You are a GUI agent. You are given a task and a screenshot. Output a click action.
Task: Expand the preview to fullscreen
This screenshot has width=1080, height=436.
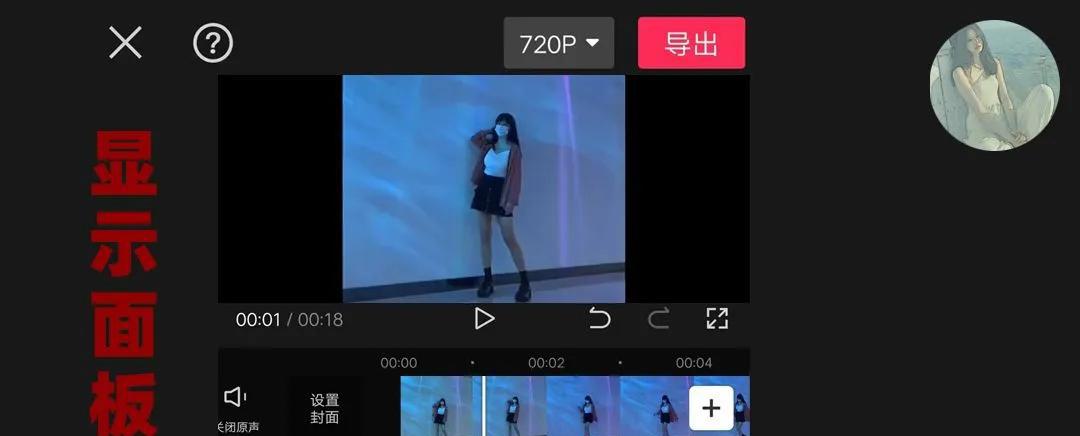(717, 319)
